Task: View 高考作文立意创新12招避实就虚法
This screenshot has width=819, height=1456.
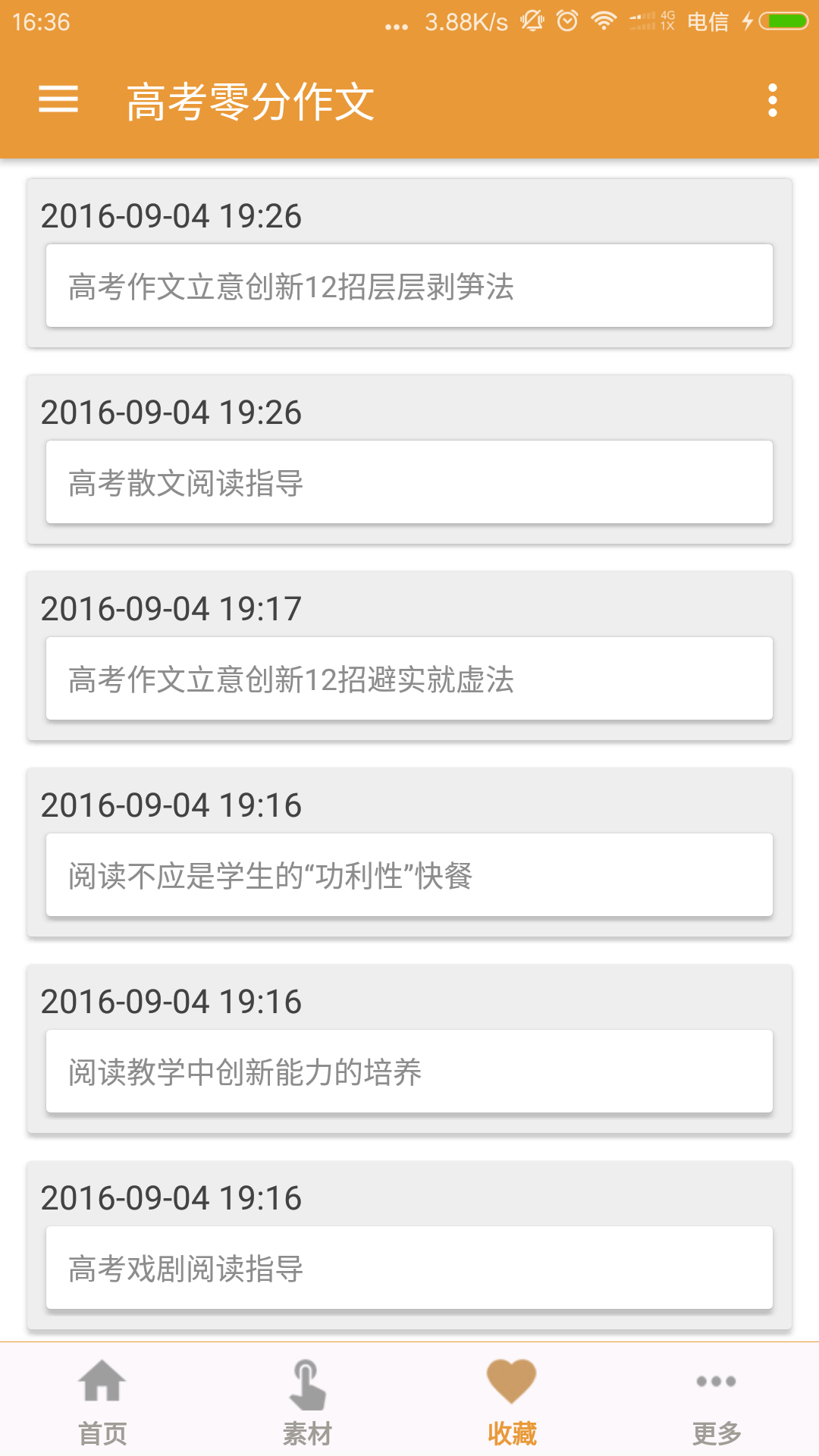Action: (409, 679)
